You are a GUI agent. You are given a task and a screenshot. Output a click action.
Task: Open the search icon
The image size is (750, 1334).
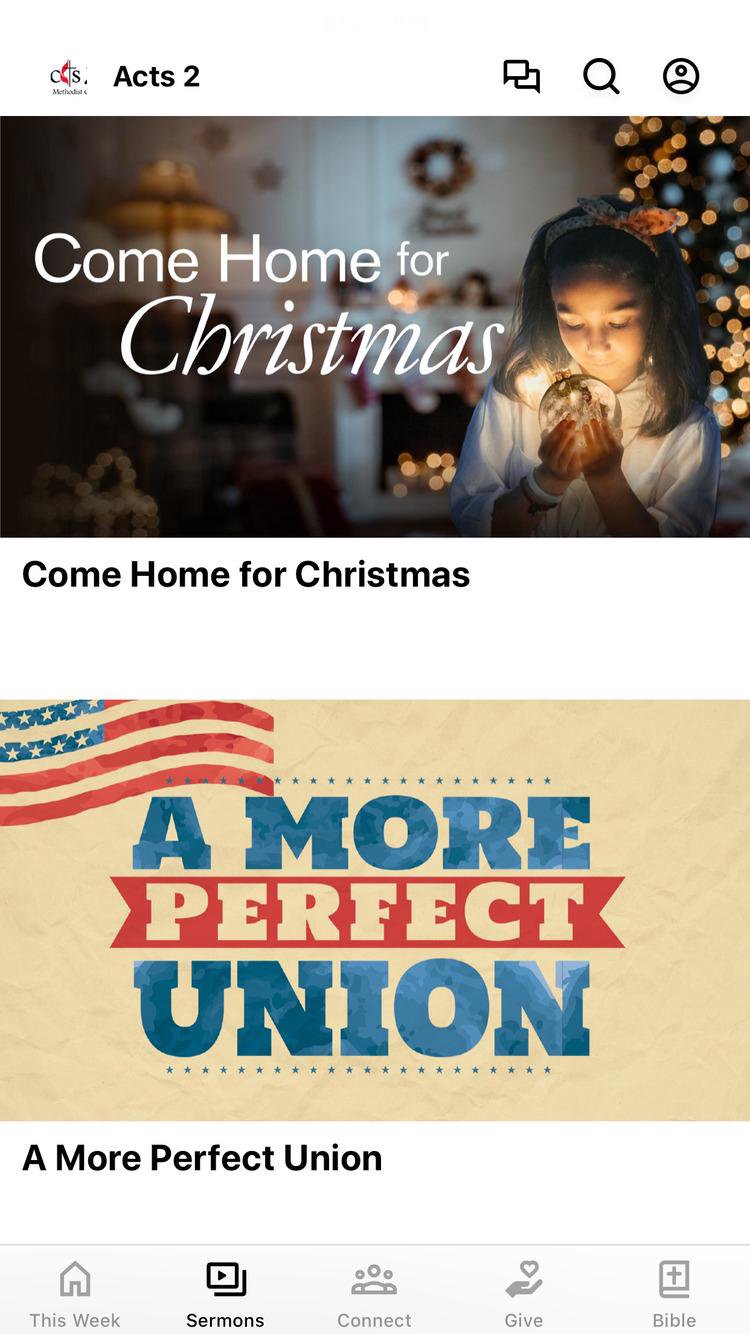(x=601, y=76)
